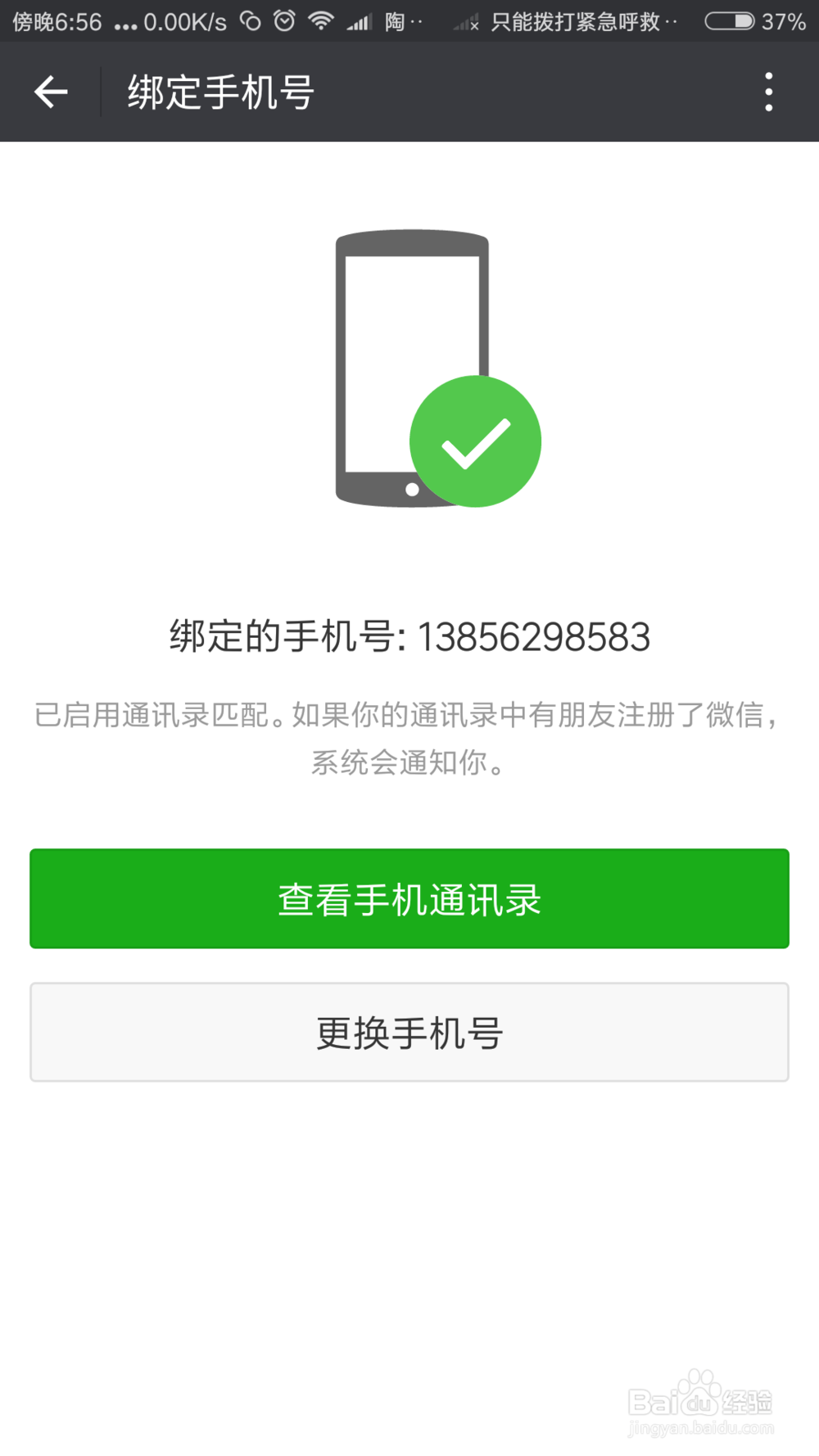Select the 绑定手机号 title bar
Image resolution: width=819 pixels, height=1456 pixels.
(219, 92)
